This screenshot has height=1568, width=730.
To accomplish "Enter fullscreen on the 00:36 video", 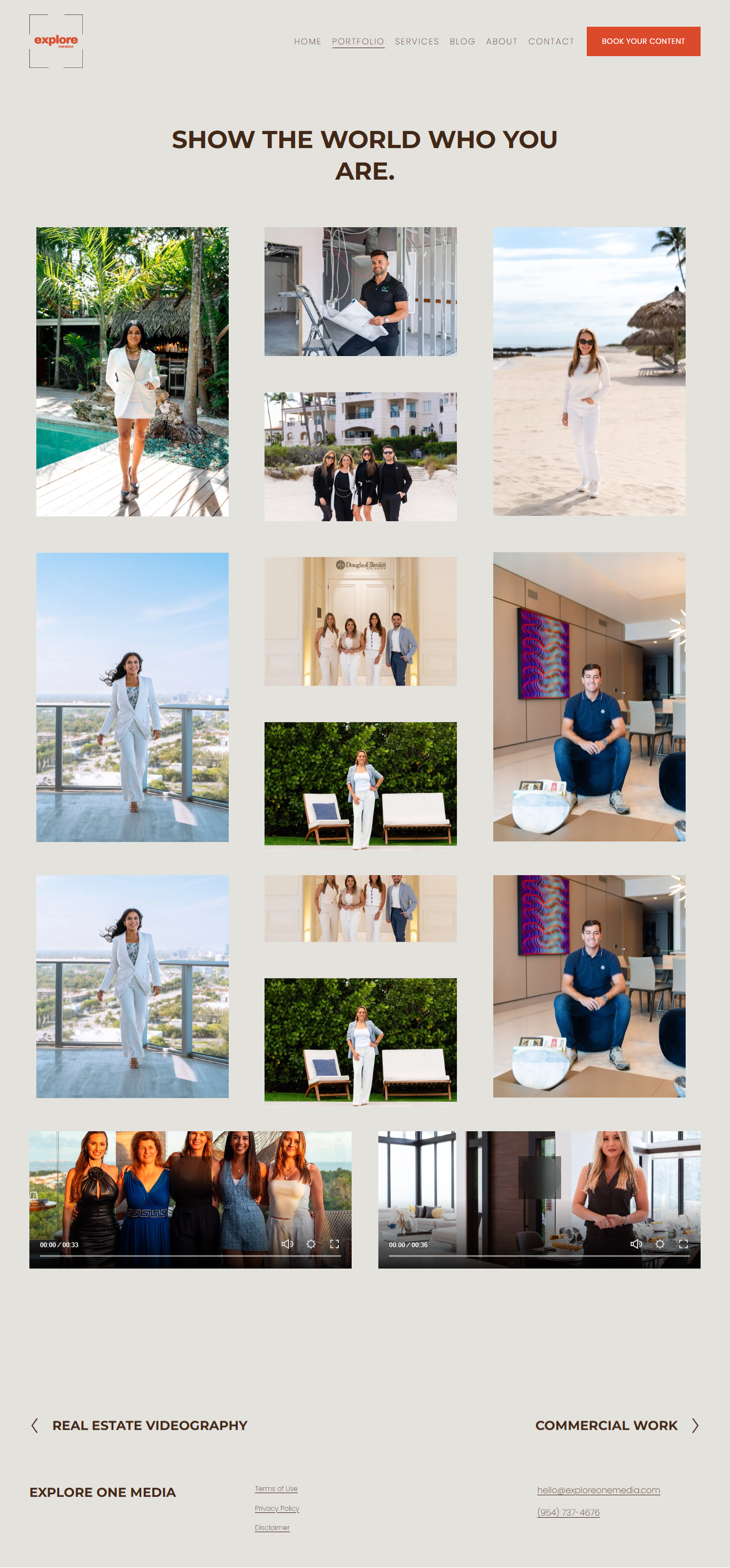I will [683, 1244].
